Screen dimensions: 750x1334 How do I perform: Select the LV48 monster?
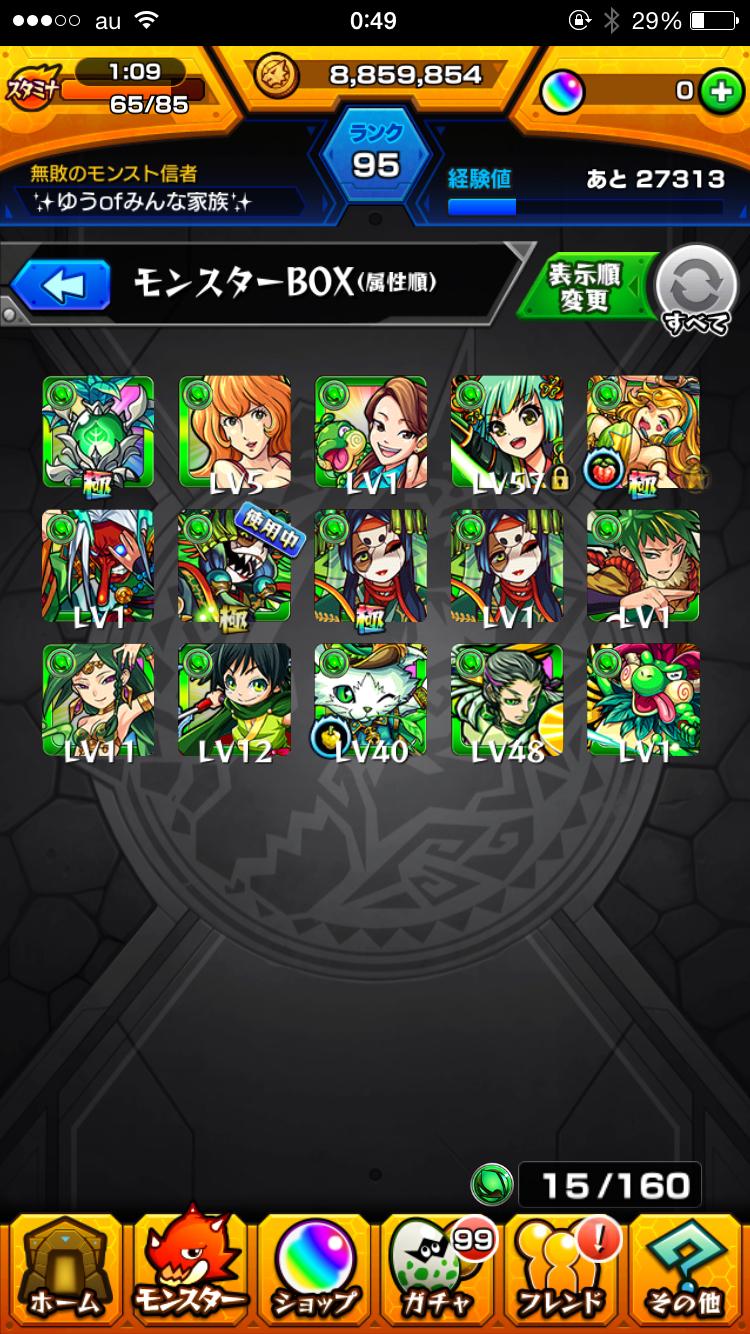click(507, 700)
